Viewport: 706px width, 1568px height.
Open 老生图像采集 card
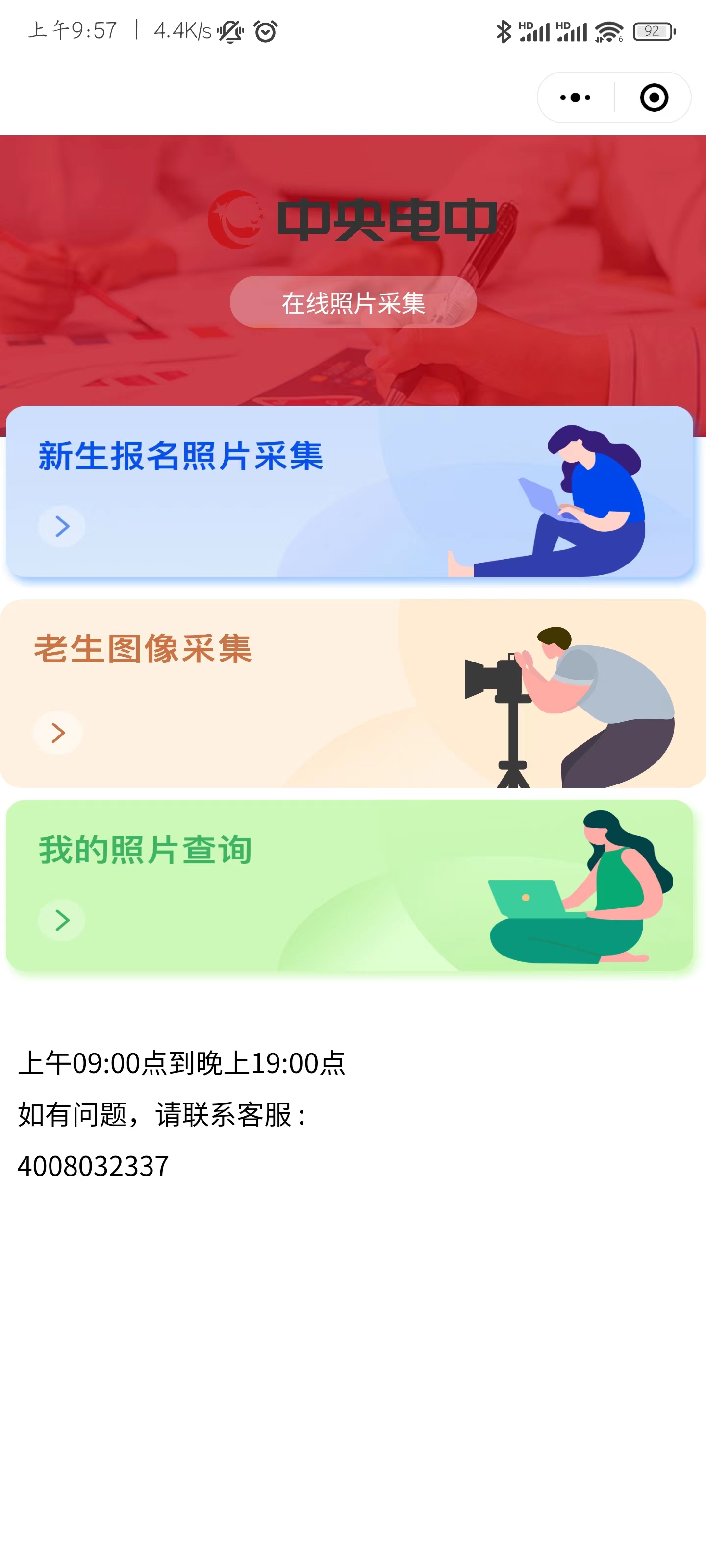coord(352,693)
